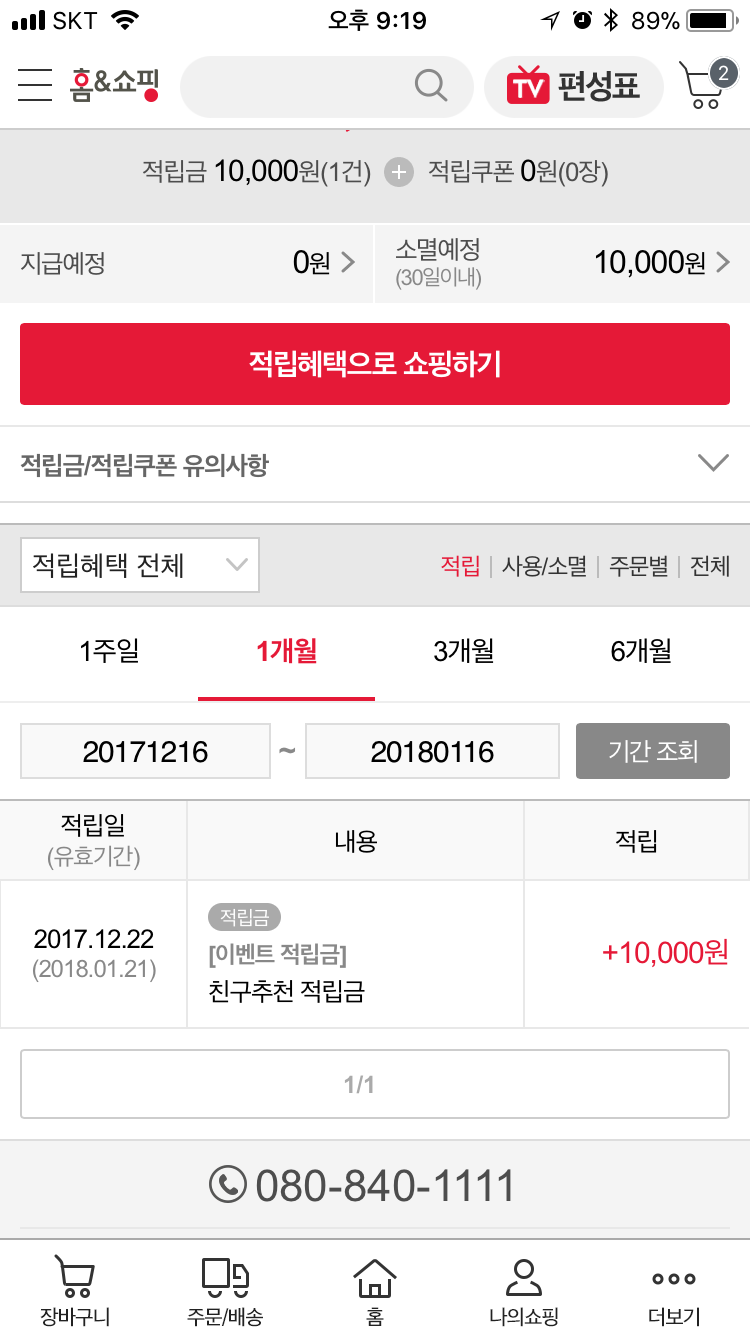Open the 적립혜택 전체 dropdown
The image size is (750, 1334).
139,565
